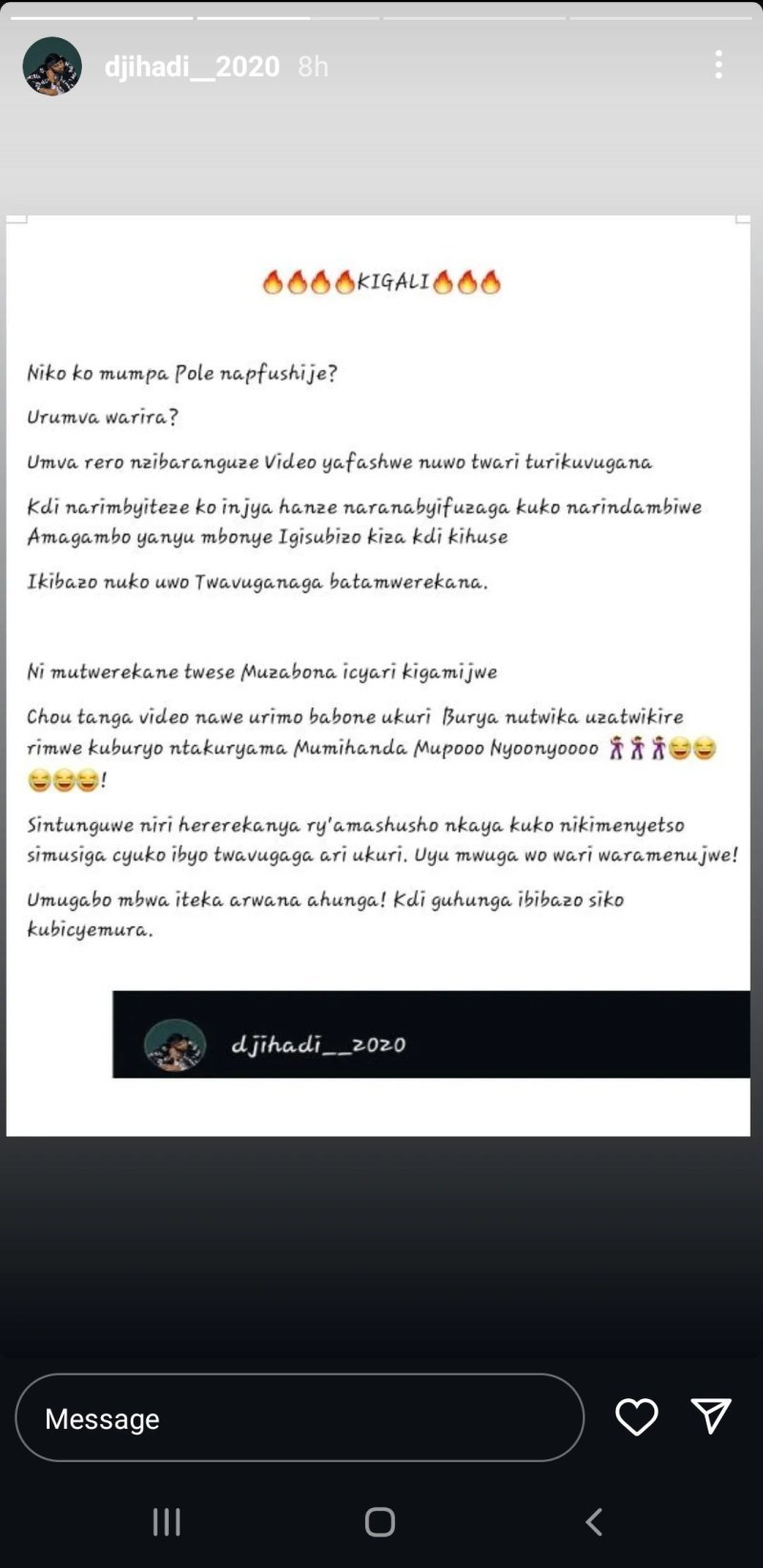Open the recent apps view
The height and width of the screenshot is (1568, 763).
click(167, 1521)
